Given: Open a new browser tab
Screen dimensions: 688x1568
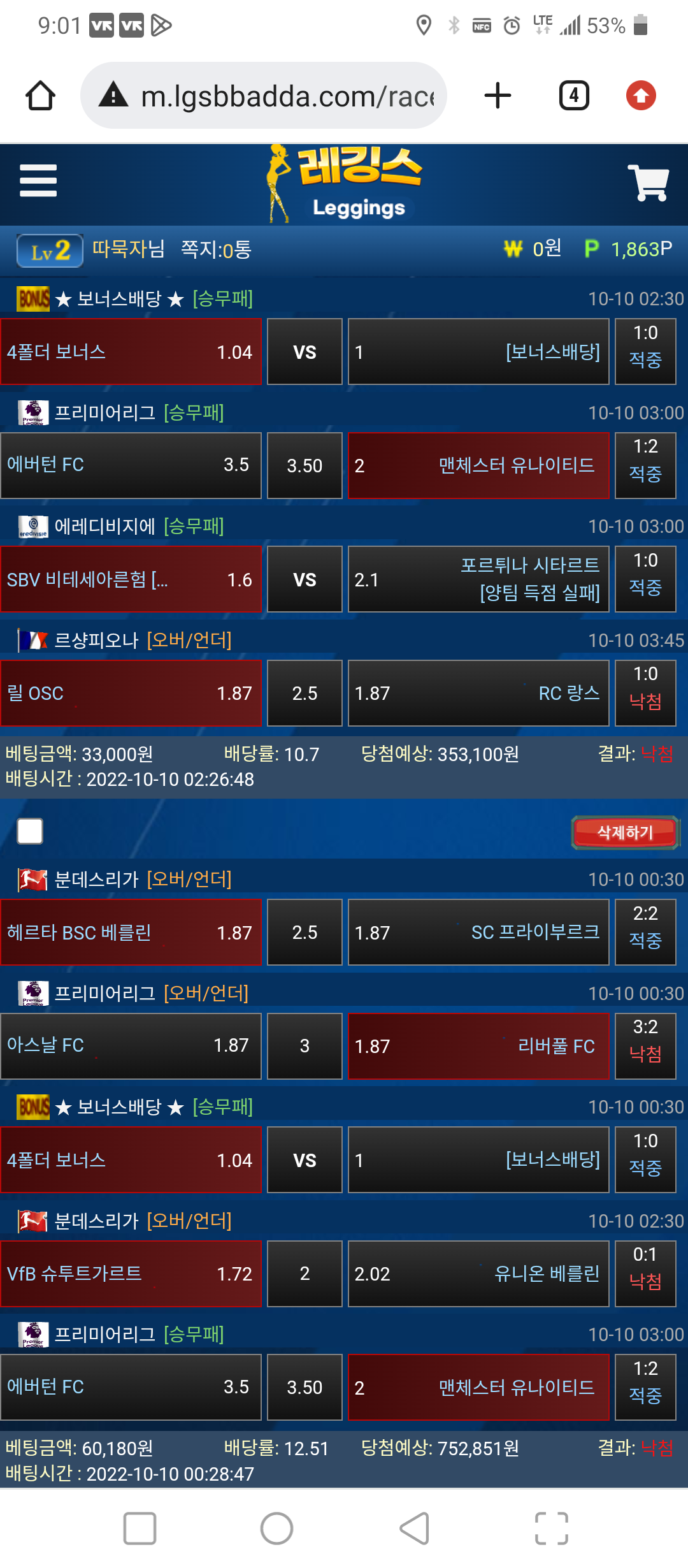Looking at the screenshot, I should (x=498, y=96).
